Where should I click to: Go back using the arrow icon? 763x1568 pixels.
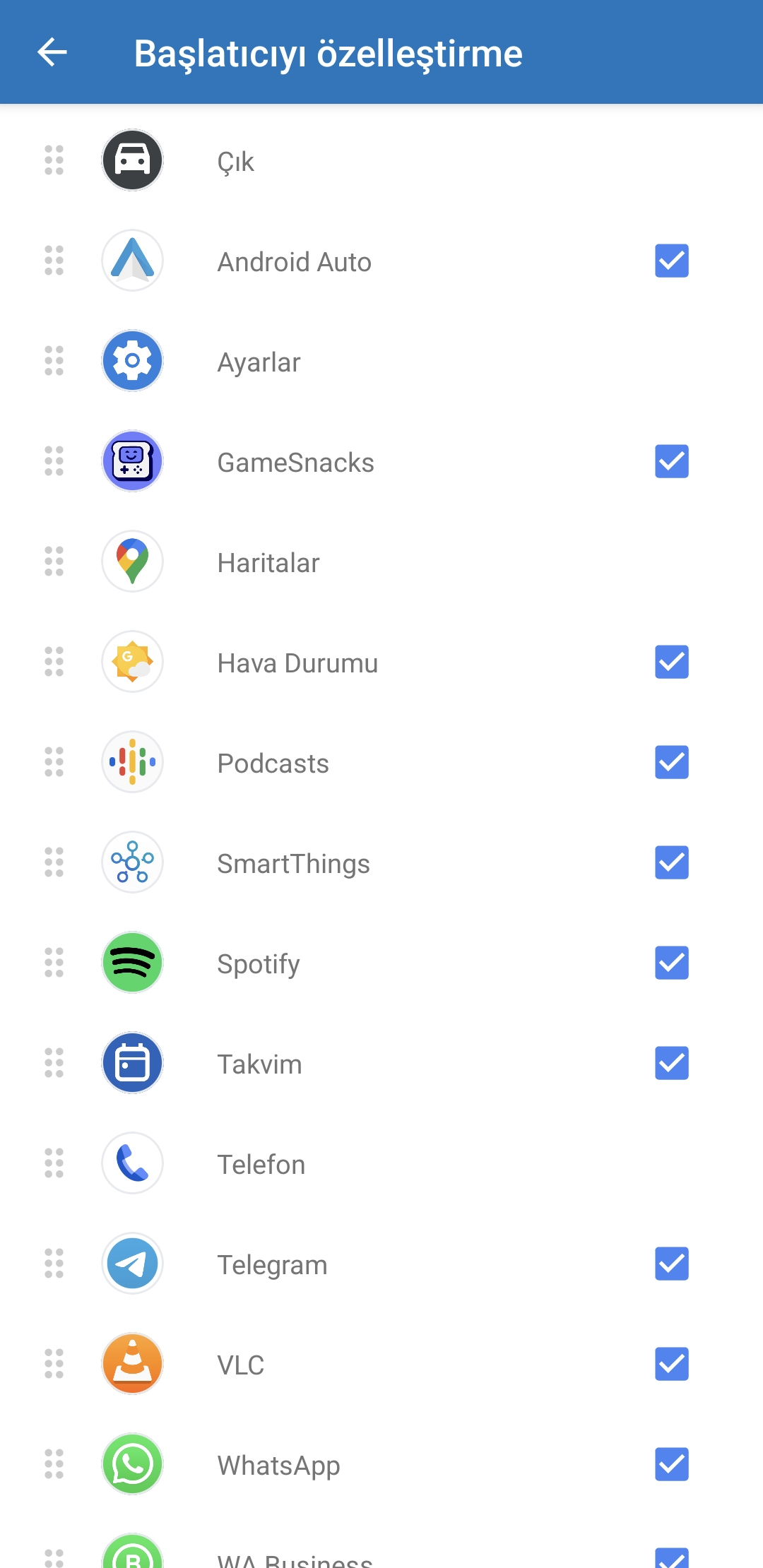[x=52, y=52]
